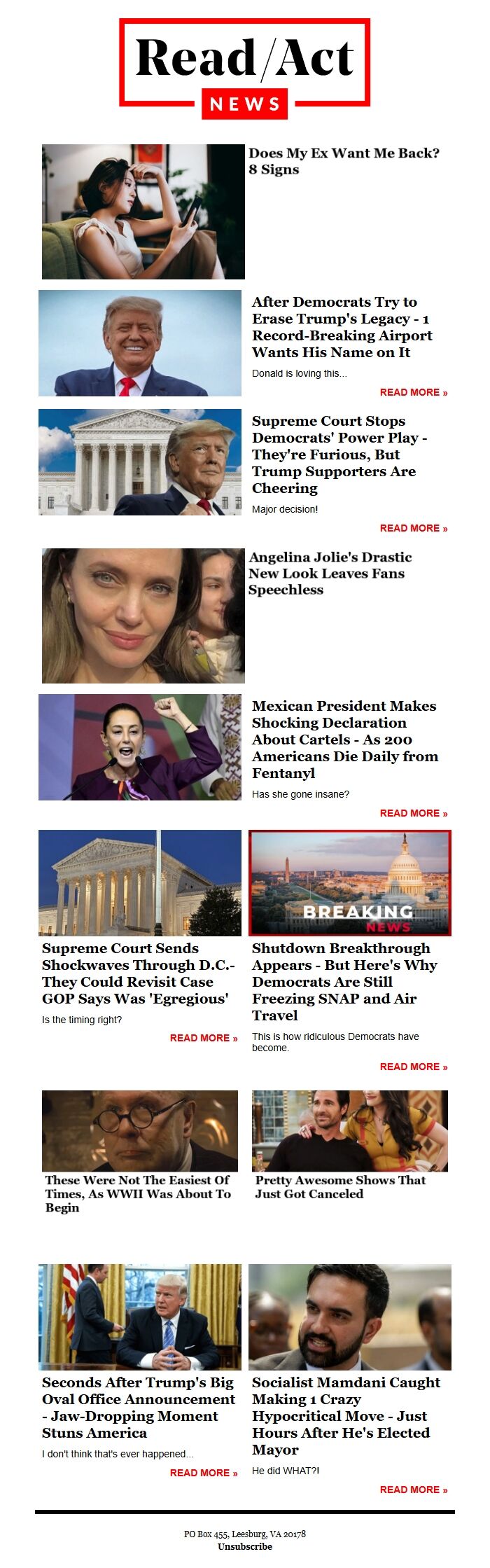Open 'Pretty Awesome Shows That Just Got Canceled'
This screenshot has width=490, height=1568.
(x=340, y=1186)
